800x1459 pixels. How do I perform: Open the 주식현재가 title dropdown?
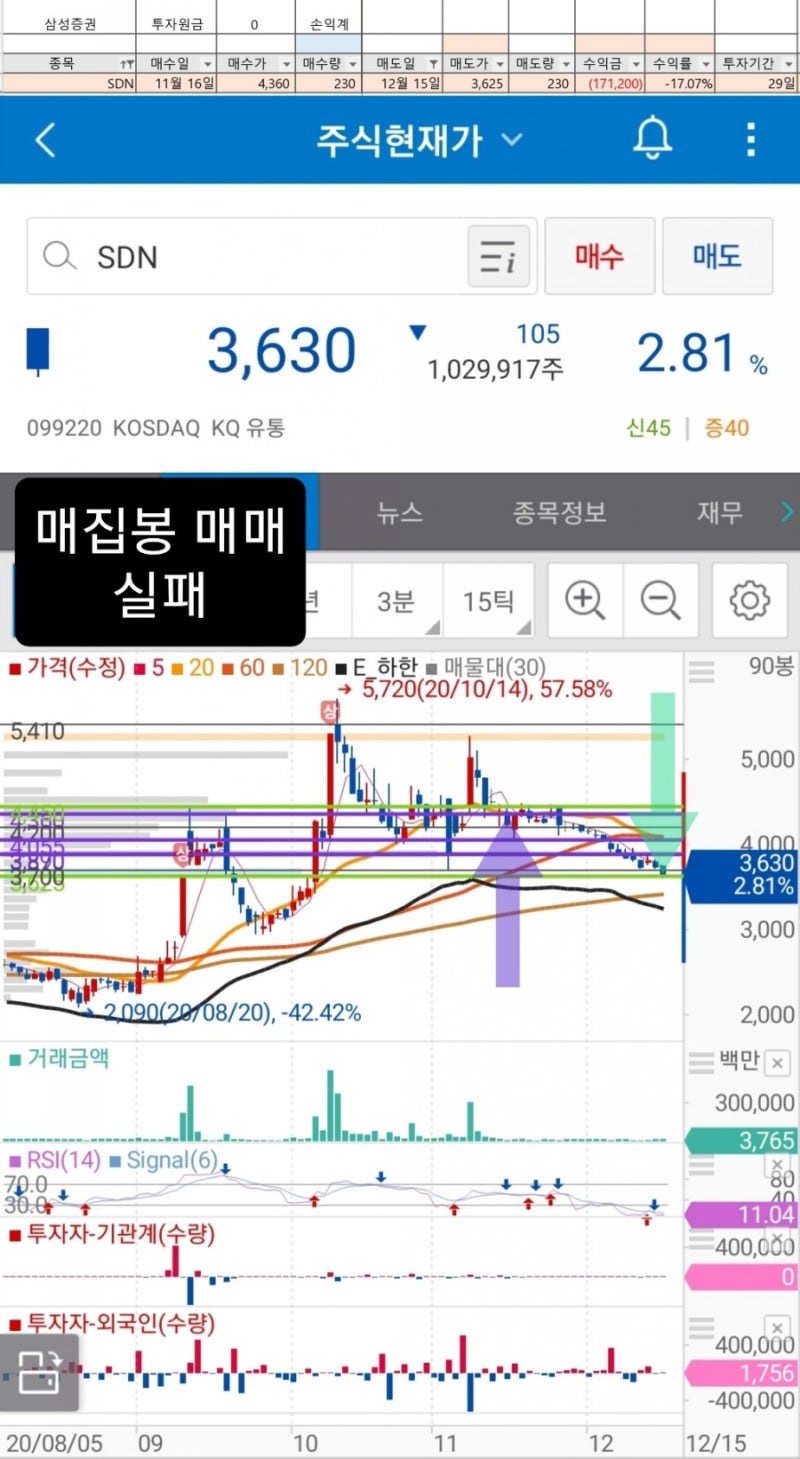point(511,140)
